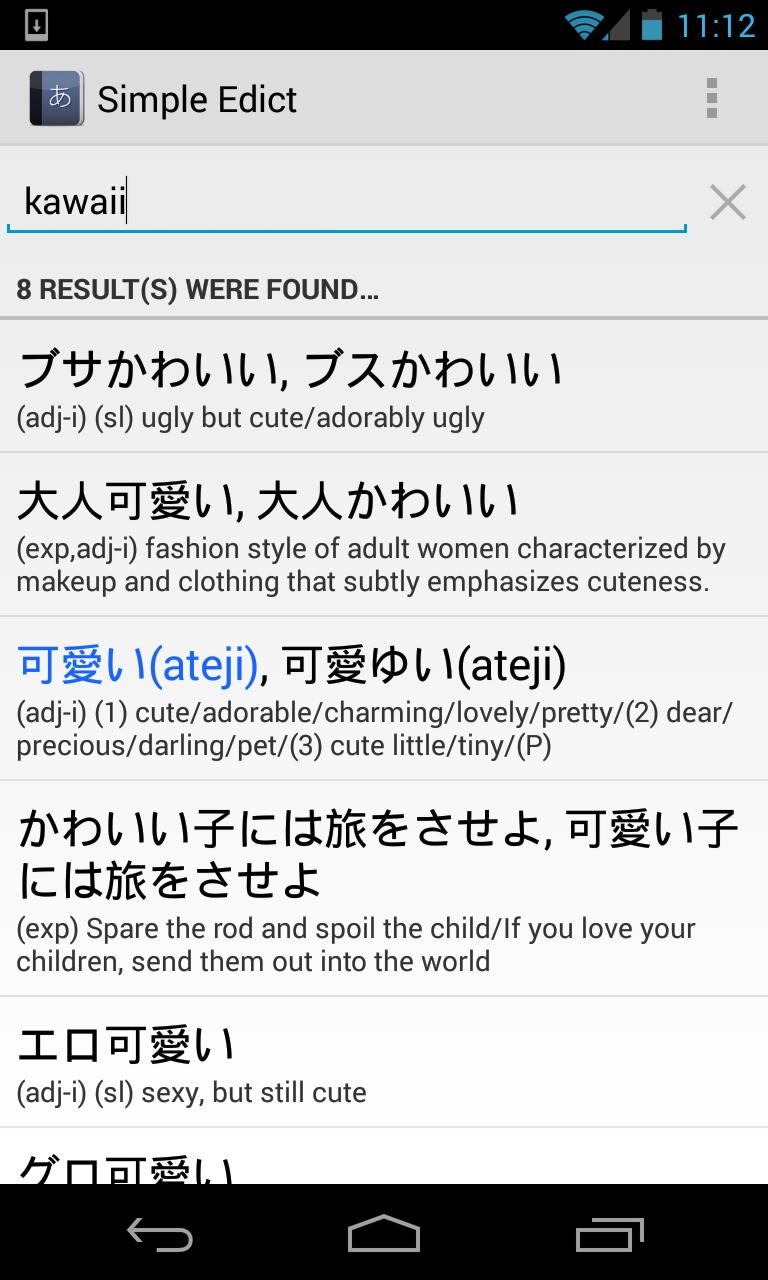Clear the search text with the X
This screenshot has width=768, height=1280.
coord(727,202)
